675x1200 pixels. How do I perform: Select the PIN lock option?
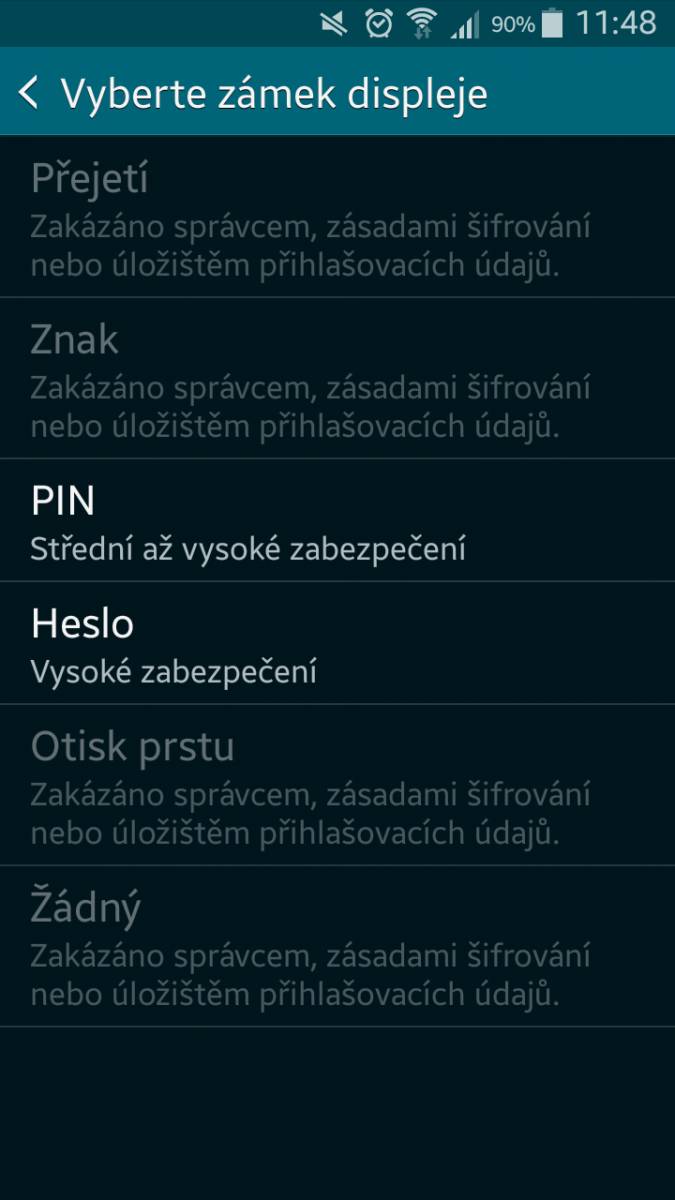337,520
